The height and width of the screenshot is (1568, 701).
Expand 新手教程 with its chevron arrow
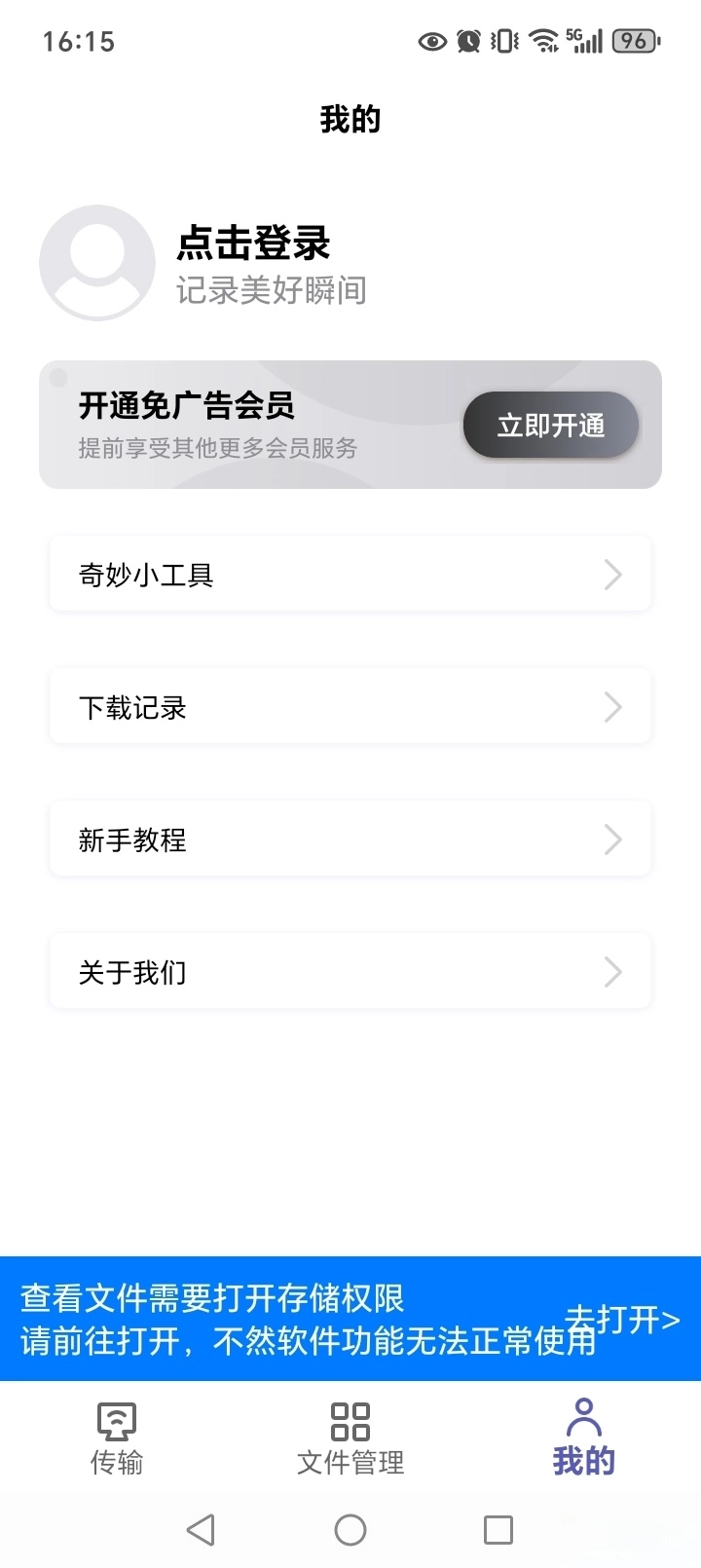coord(612,839)
